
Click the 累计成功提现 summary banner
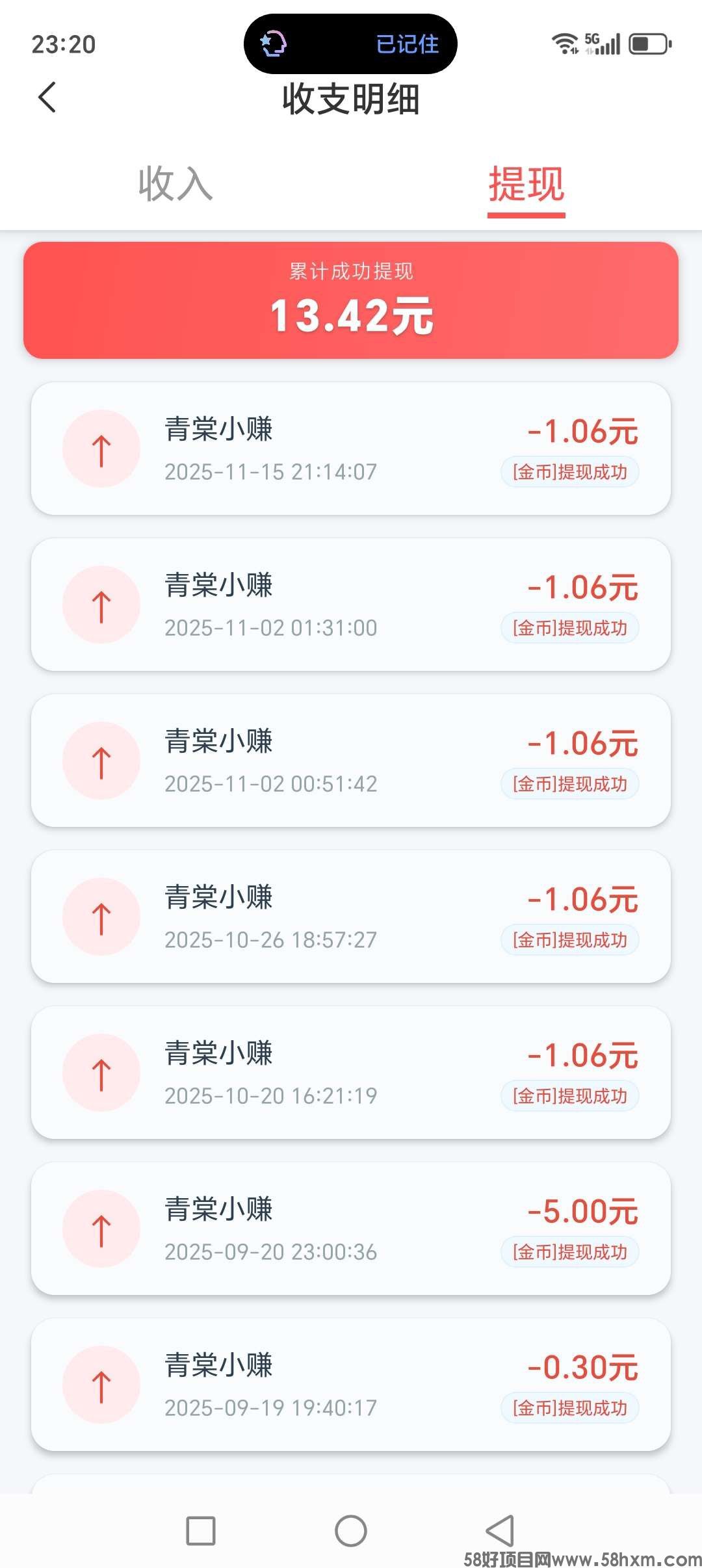351,300
